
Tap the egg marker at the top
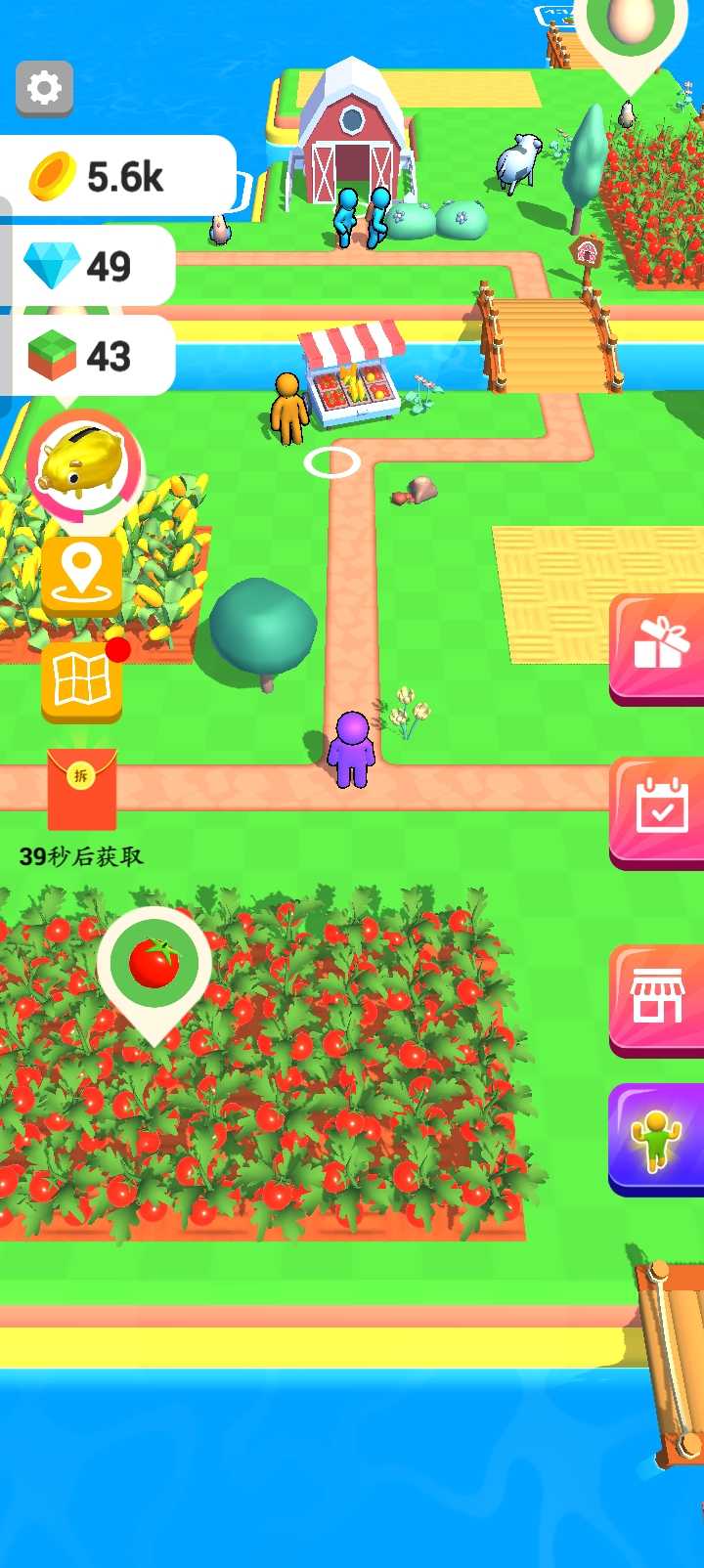click(x=630, y=26)
